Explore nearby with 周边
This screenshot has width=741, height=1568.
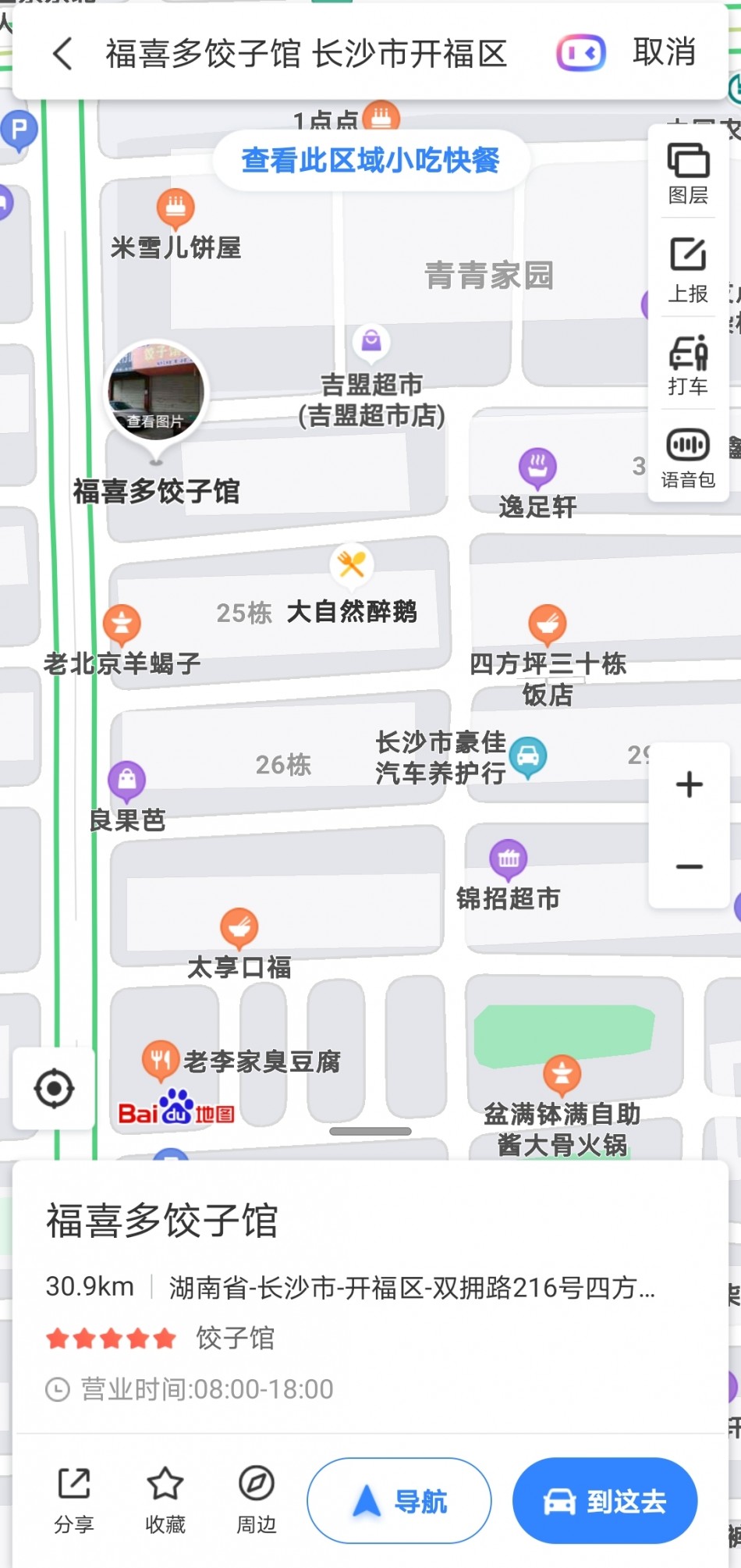(257, 1499)
